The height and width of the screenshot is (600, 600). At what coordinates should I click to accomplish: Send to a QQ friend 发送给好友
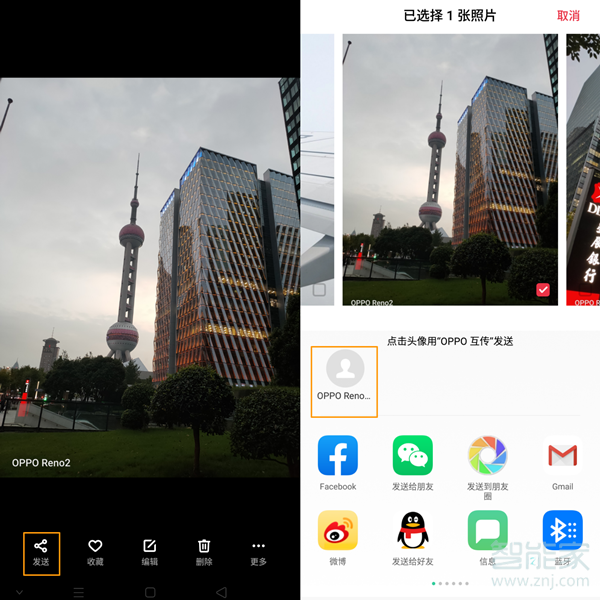click(x=412, y=531)
